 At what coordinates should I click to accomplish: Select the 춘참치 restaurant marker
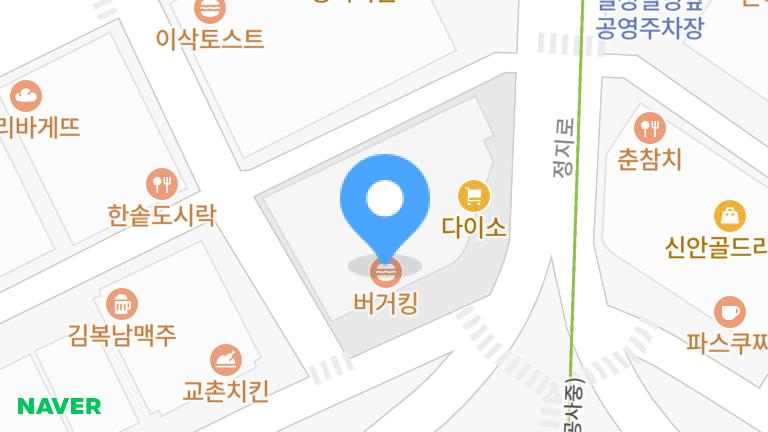point(650,127)
